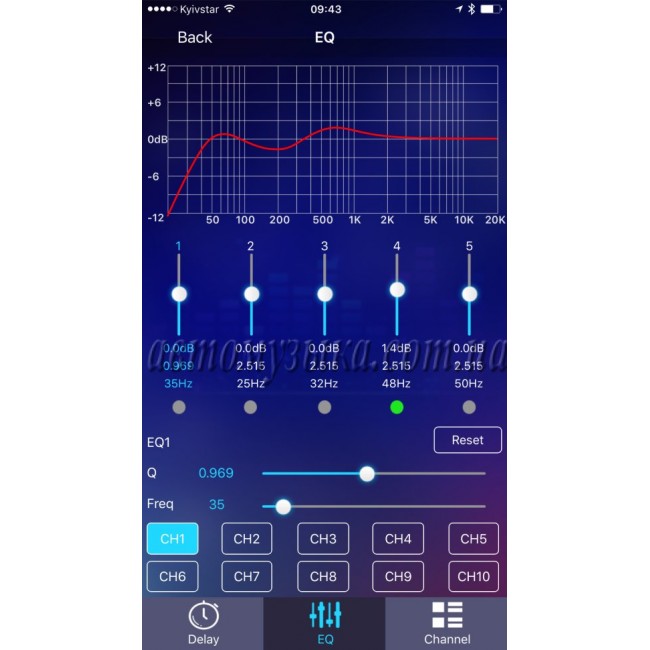This screenshot has width=650, height=650.
Task: Open the Channel tab
Action: point(446,624)
